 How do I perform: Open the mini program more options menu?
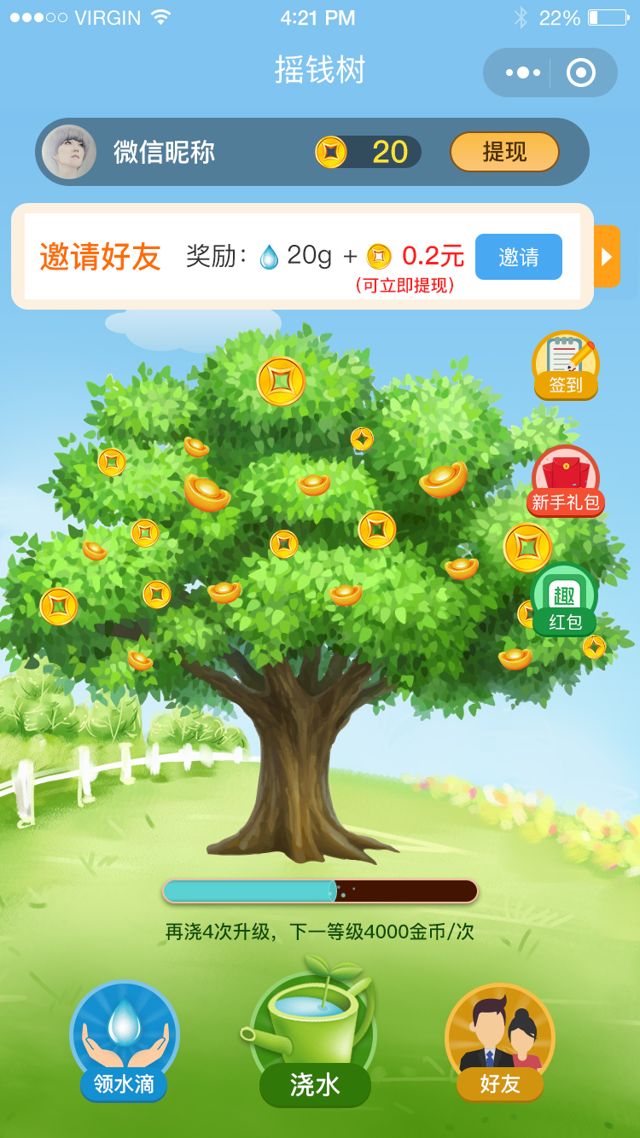(x=522, y=72)
